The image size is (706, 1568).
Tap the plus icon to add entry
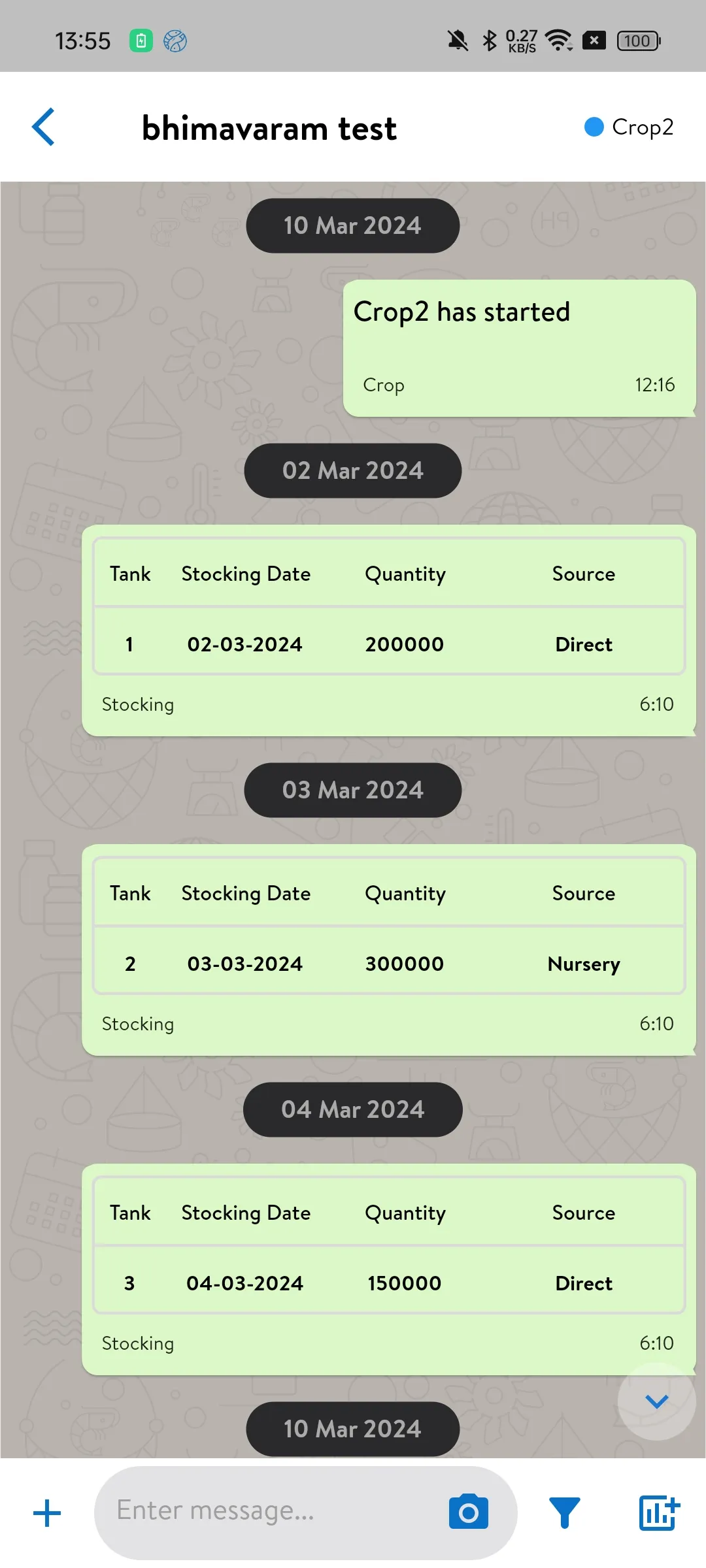tap(47, 1513)
